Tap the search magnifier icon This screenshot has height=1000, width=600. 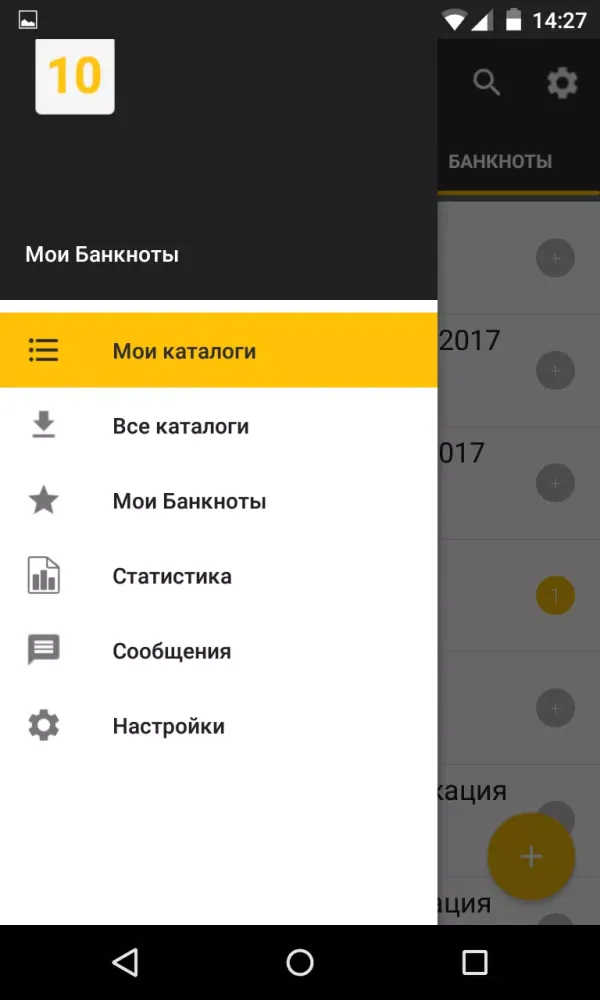pos(487,83)
